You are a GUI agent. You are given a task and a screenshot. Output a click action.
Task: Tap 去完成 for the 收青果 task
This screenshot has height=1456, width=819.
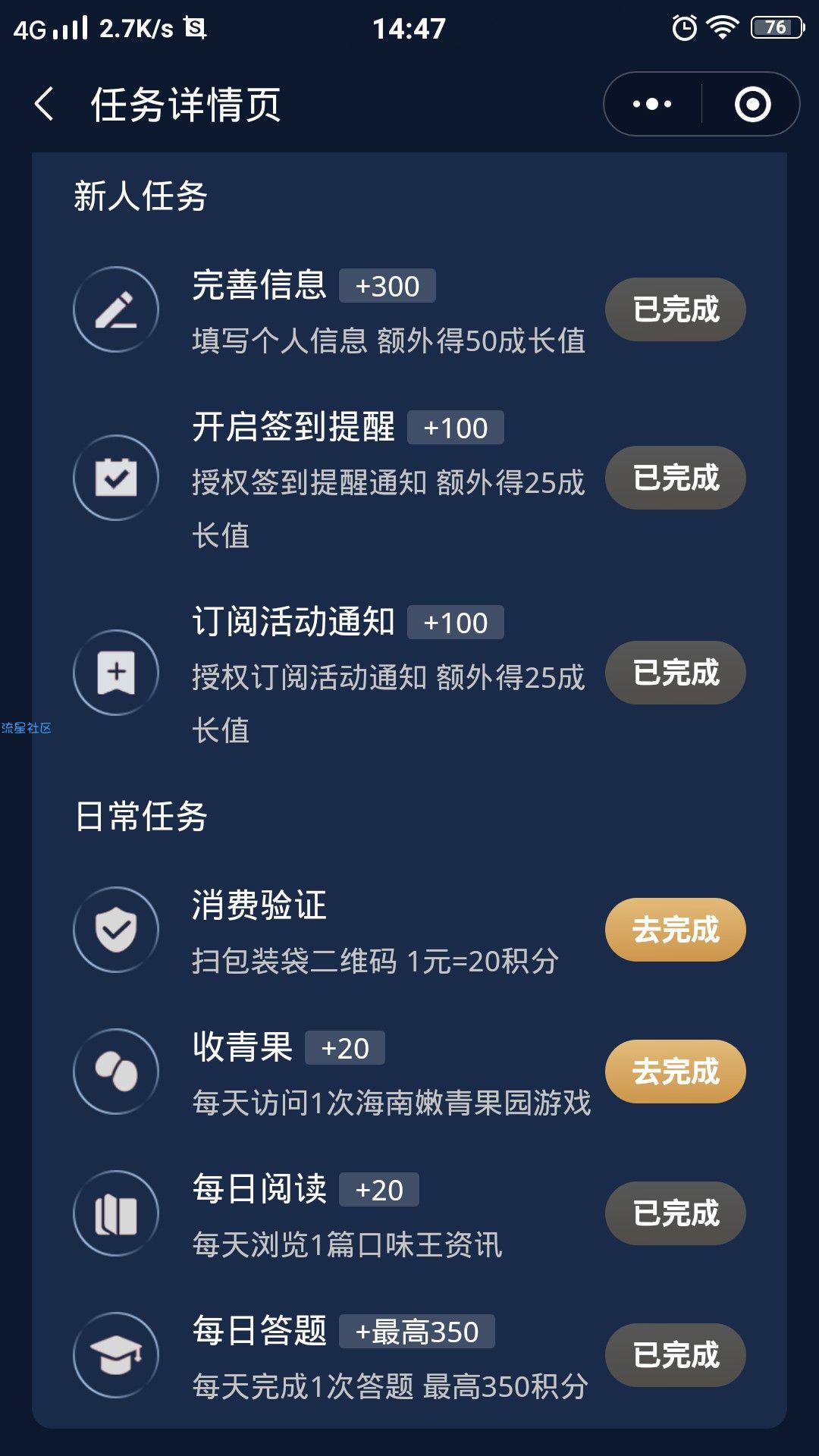click(675, 1072)
